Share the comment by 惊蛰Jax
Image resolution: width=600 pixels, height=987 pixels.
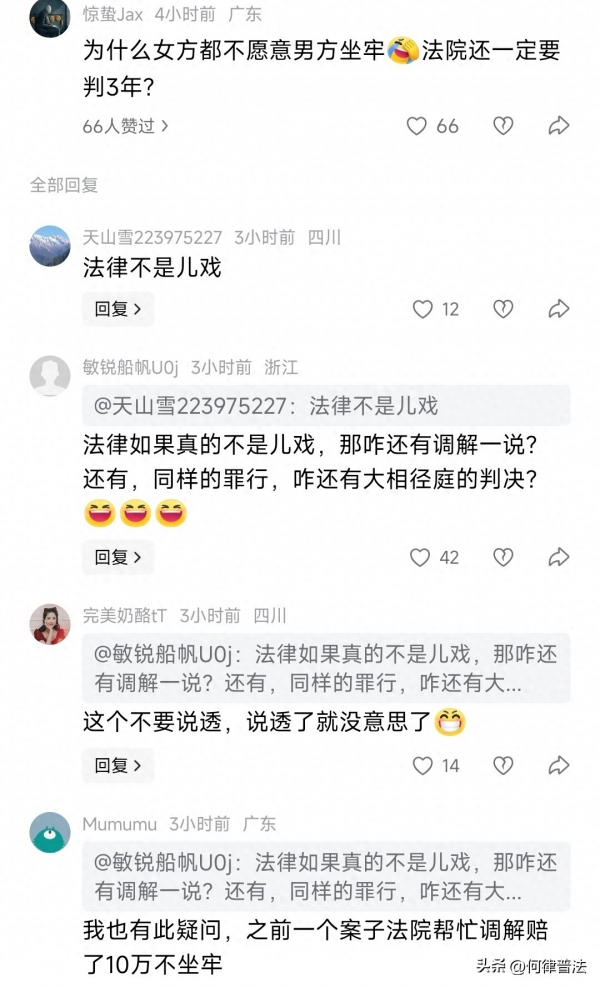[x=558, y=126]
